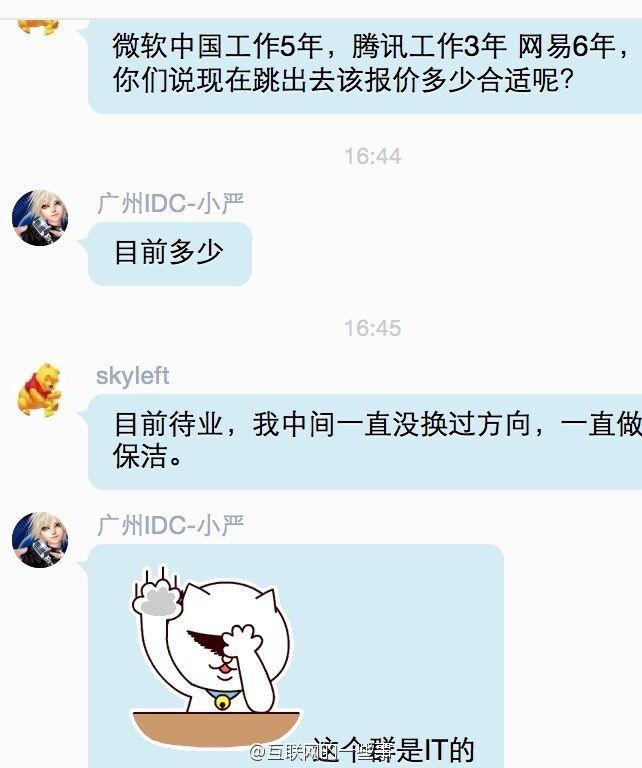This screenshot has width=642, height=768.
Task: Open skyleft's Winnie the Pooh avatar
Action: (x=40, y=390)
